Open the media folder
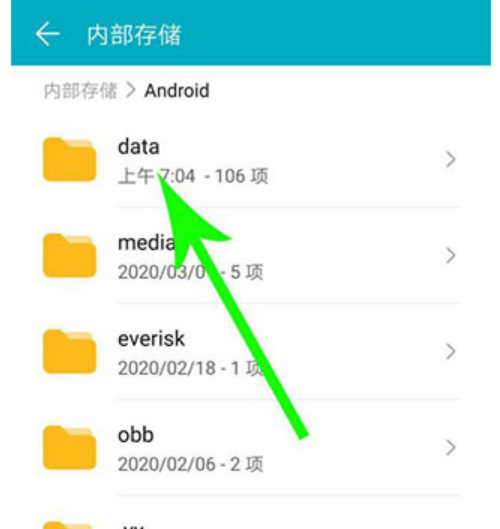Screen dimensions: 500x529 [x=250, y=255]
